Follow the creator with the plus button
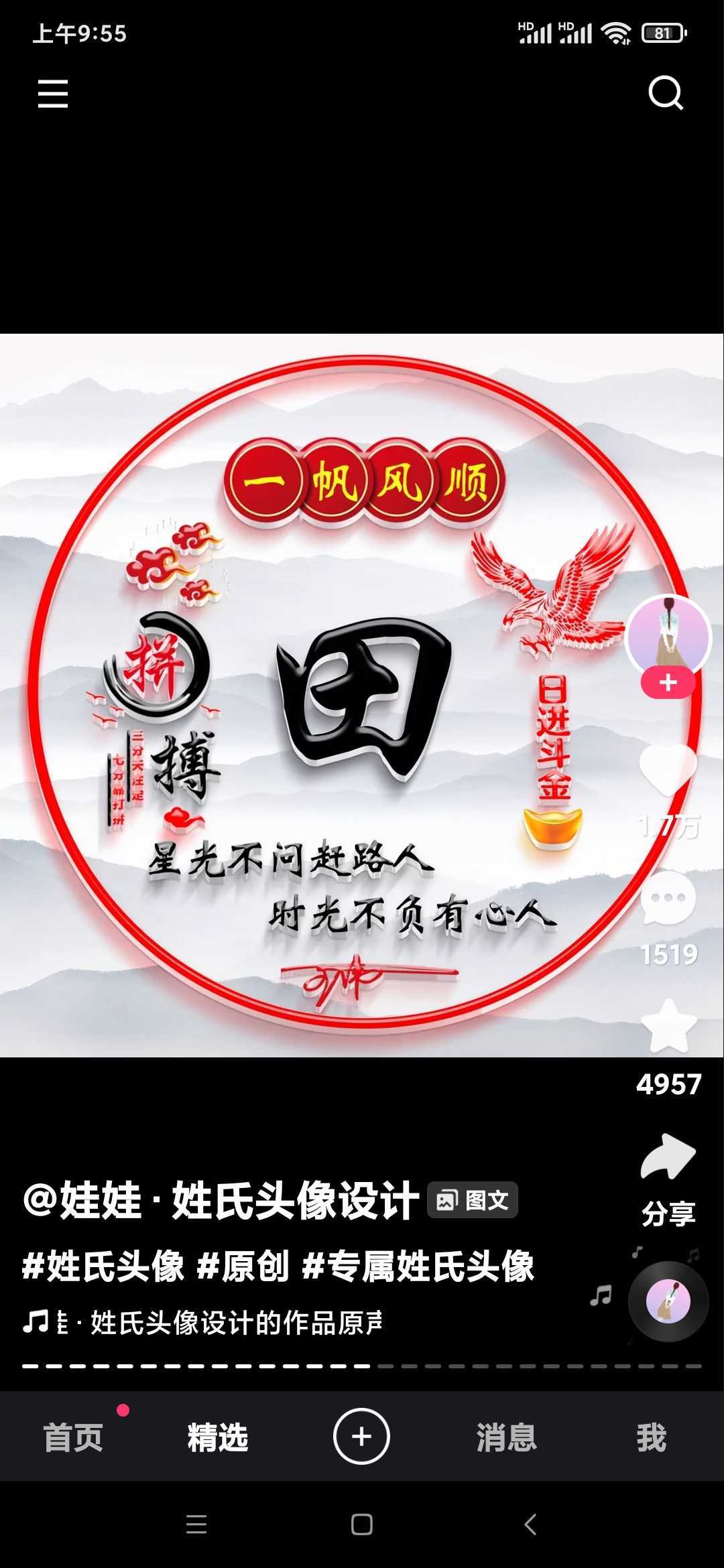The height and width of the screenshot is (1568, 724). (x=668, y=683)
